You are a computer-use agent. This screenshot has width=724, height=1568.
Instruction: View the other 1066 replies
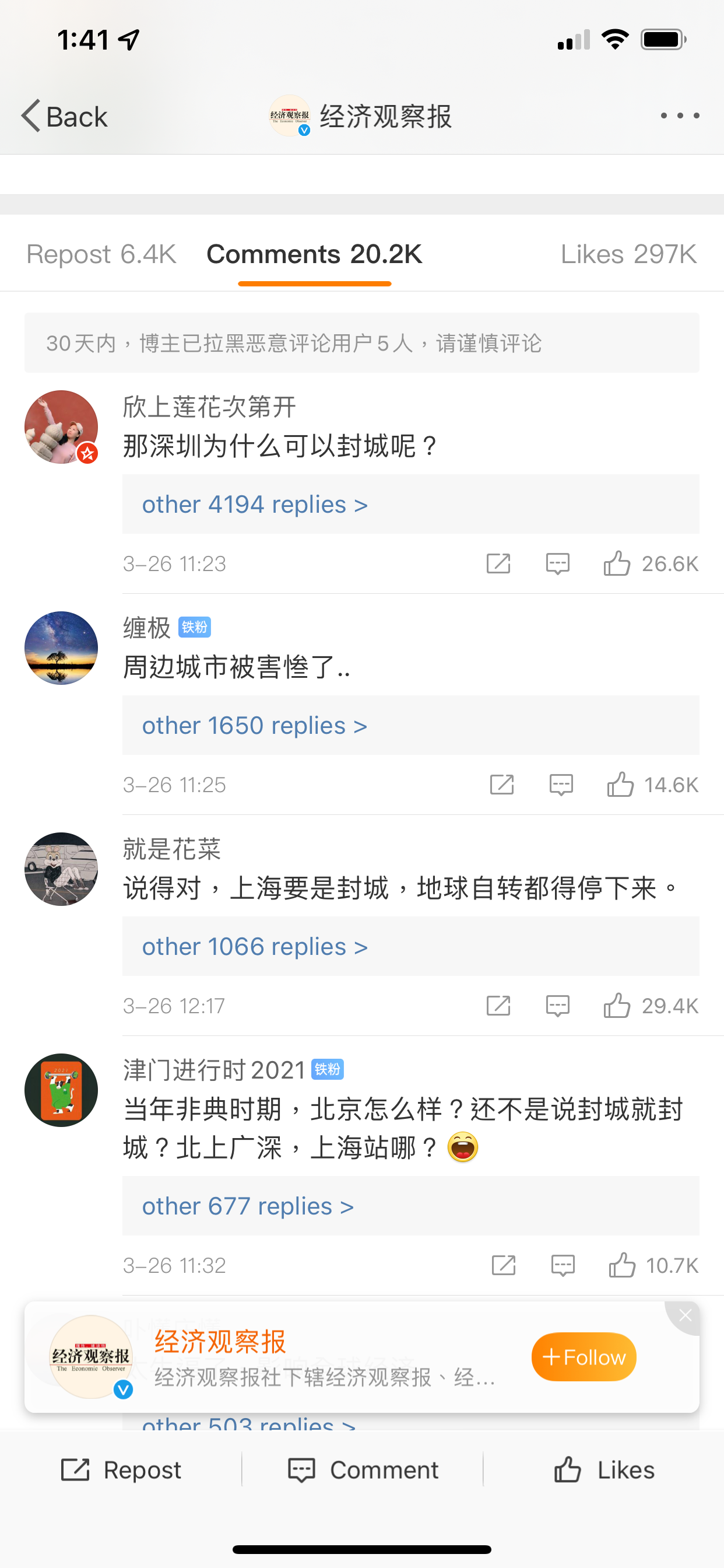click(x=255, y=947)
